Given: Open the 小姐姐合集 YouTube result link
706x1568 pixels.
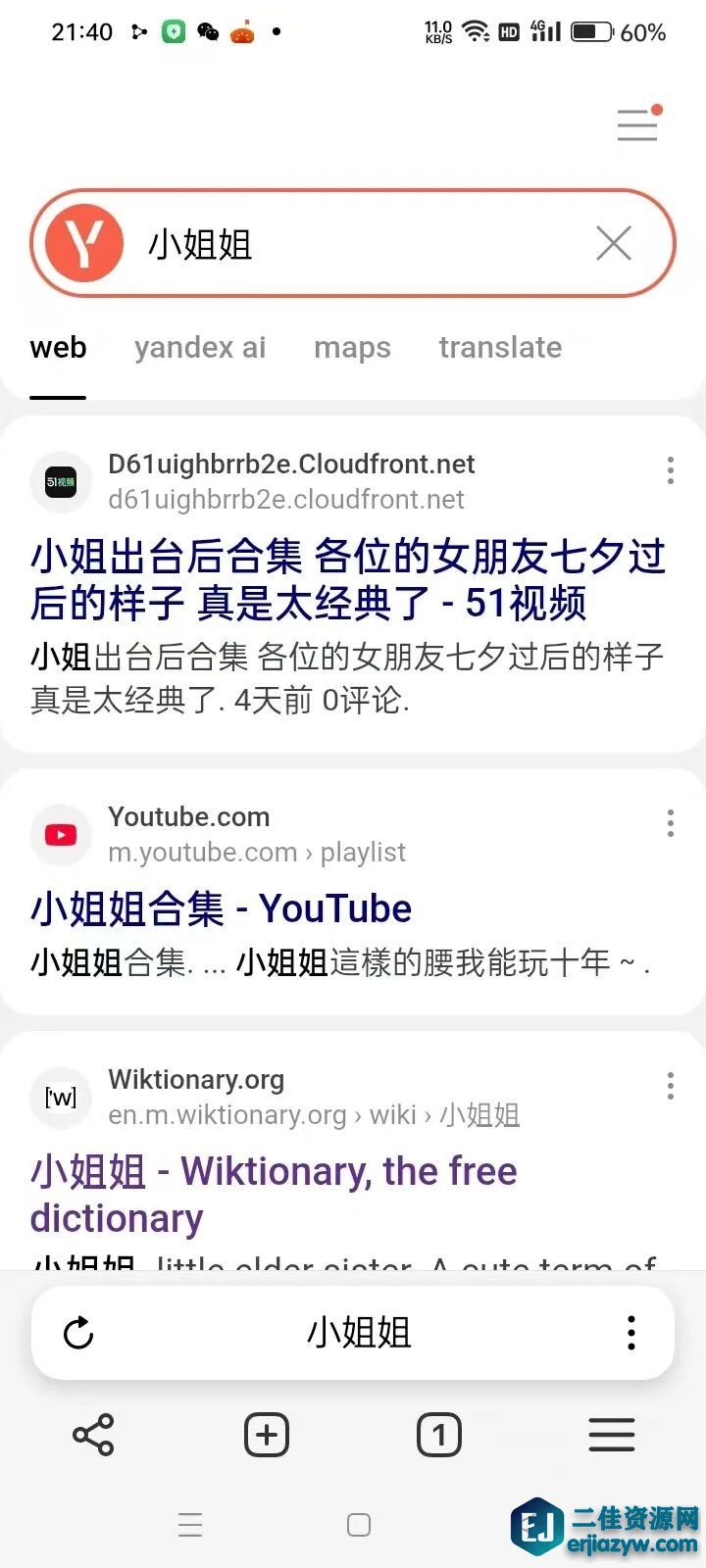Looking at the screenshot, I should coord(220,907).
